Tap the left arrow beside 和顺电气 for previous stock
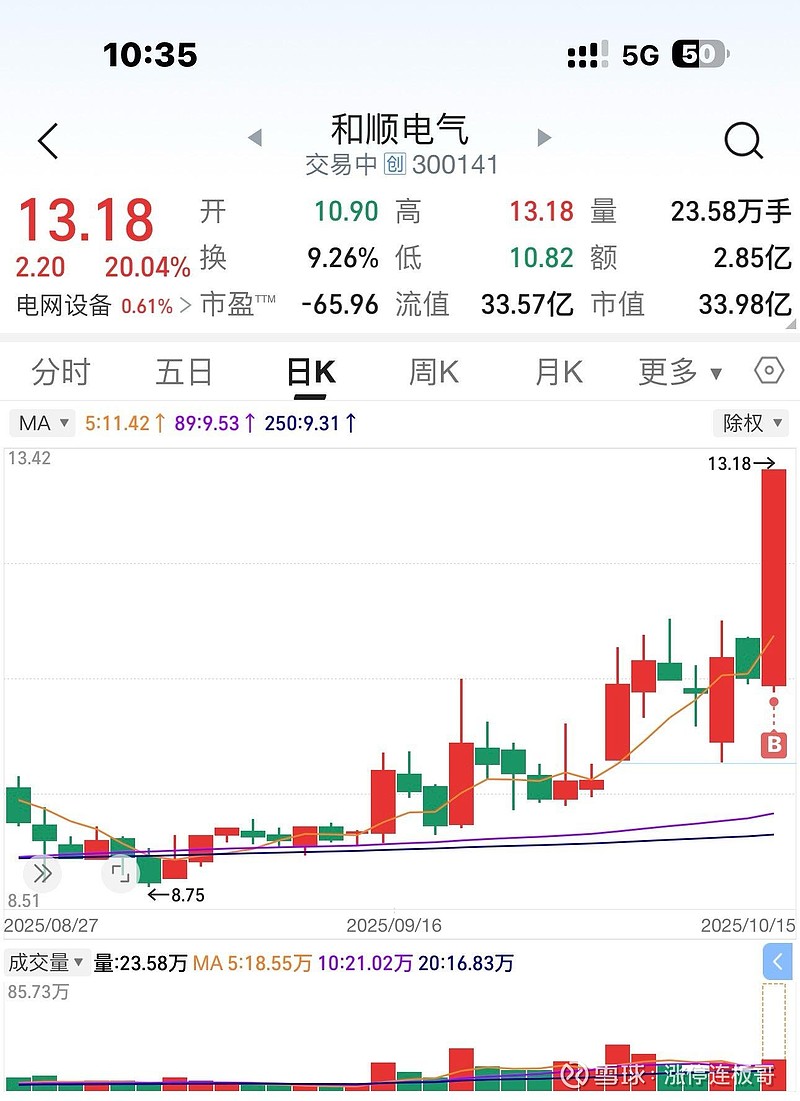800x1101 pixels. (x=253, y=138)
